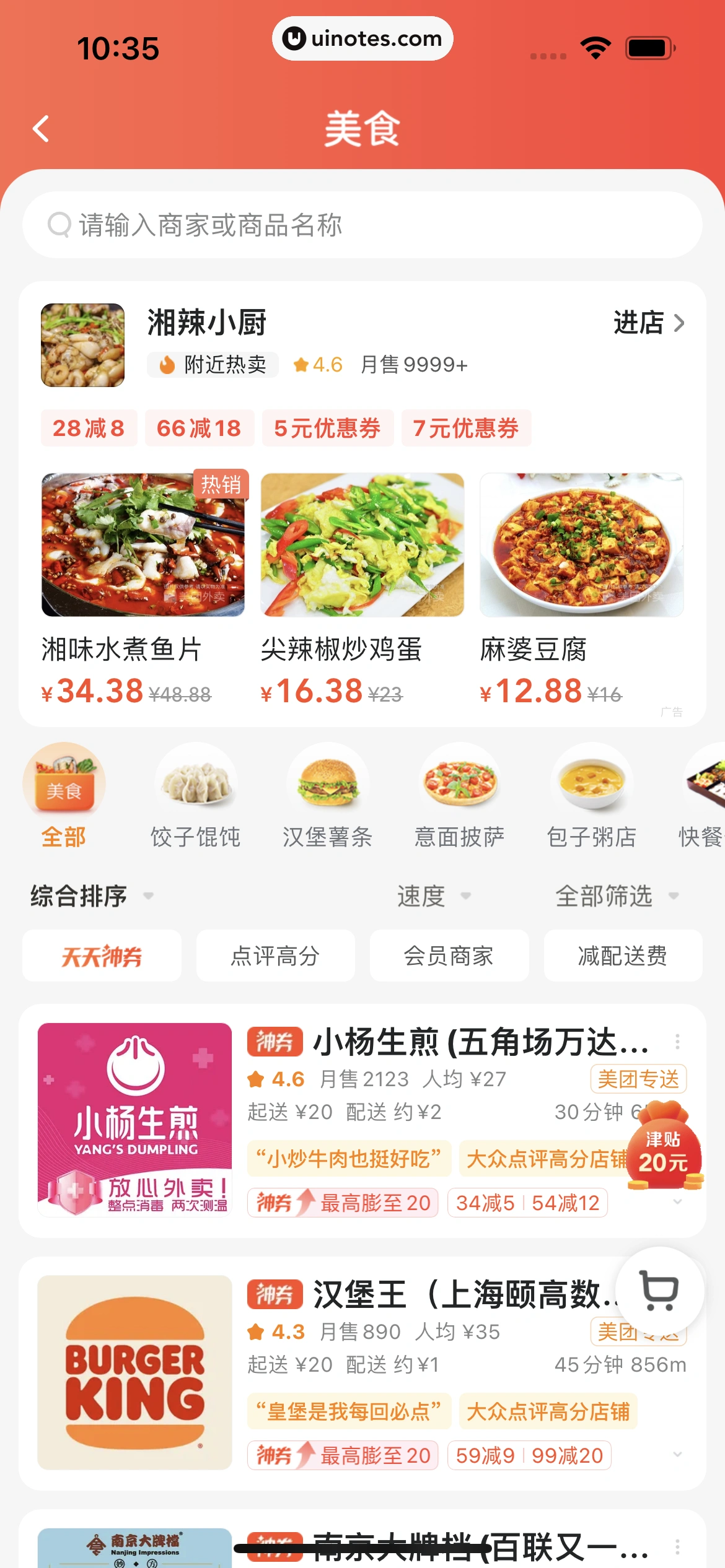Select the 天天神券 tab
Screen dimensions: 725x1568
[x=102, y=956]
